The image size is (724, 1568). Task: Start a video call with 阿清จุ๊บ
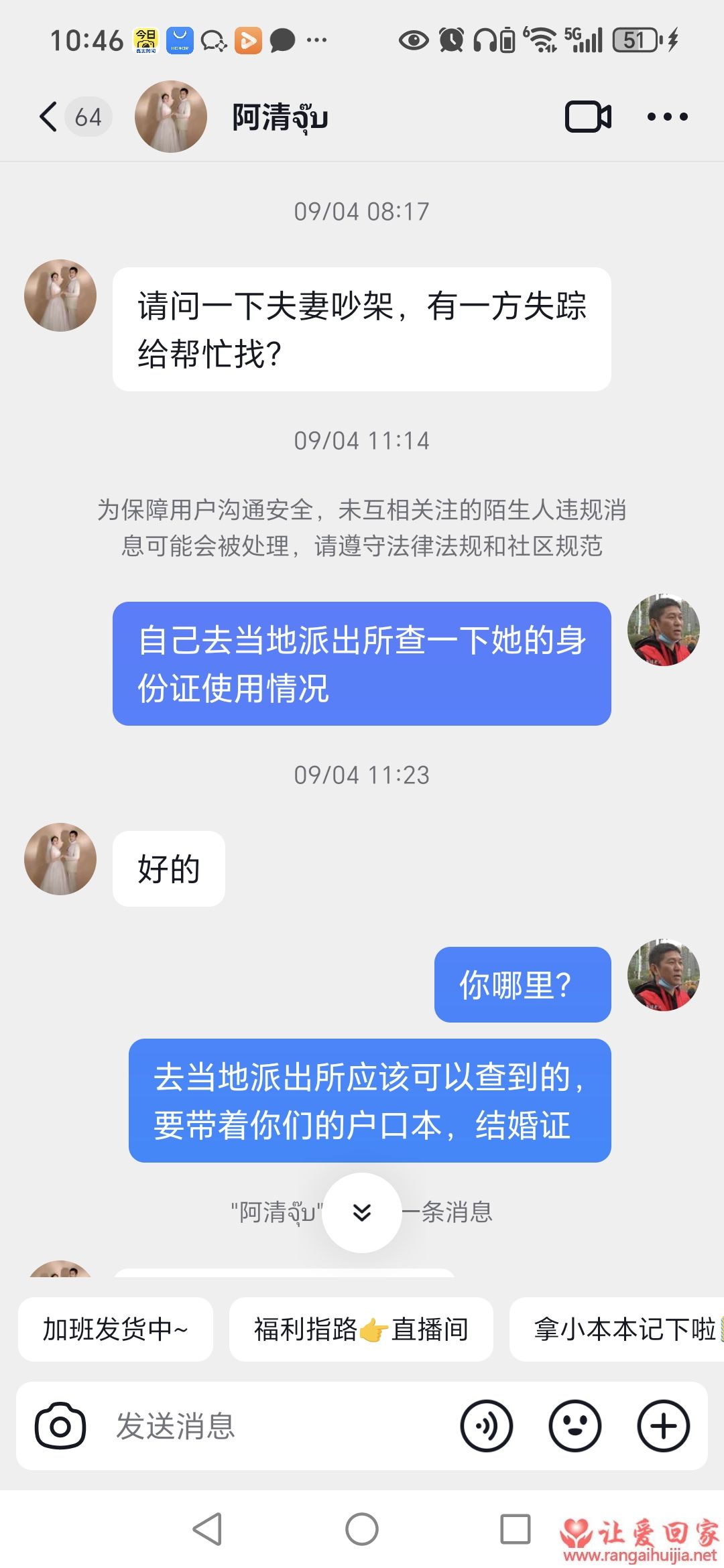tap(589, 116)
